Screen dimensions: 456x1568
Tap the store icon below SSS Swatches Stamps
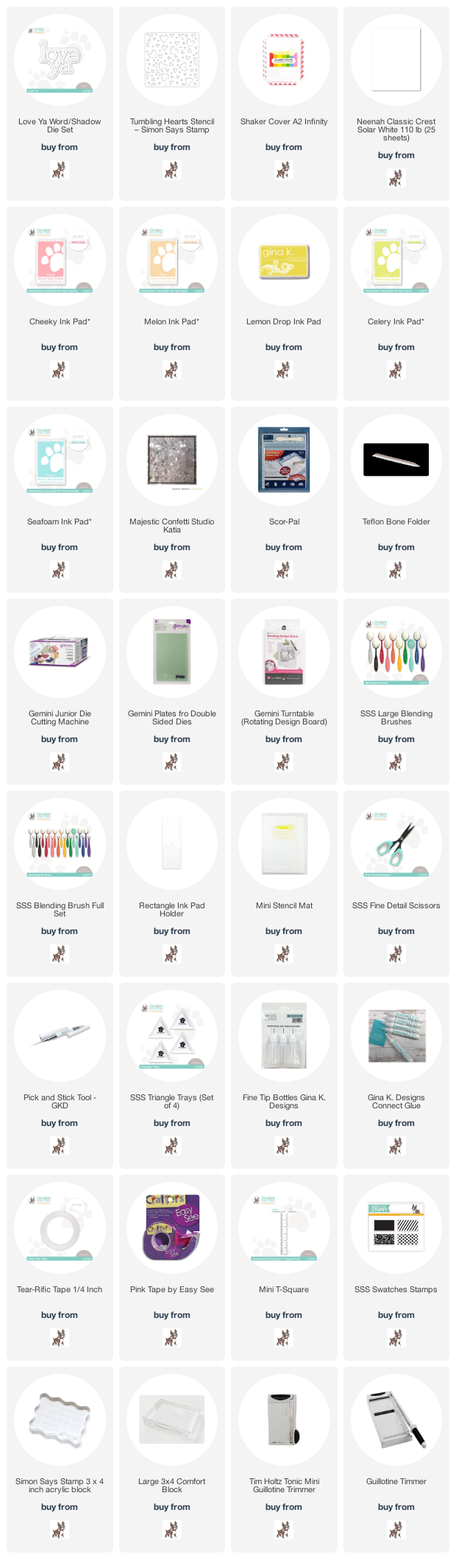click(396, 1339)
